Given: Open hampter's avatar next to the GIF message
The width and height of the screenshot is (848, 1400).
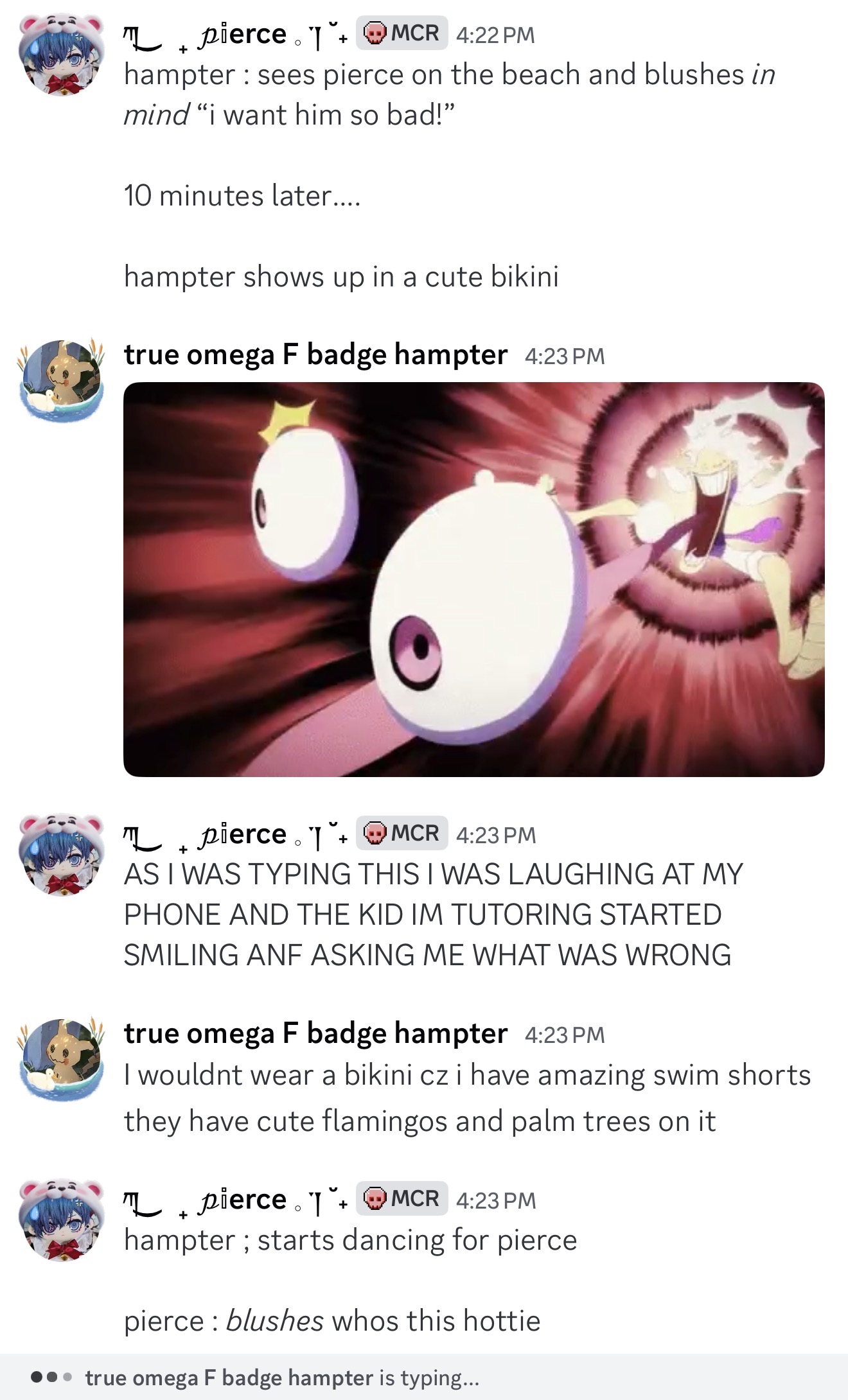Looking at the screenshot, I should click(62, 380).
